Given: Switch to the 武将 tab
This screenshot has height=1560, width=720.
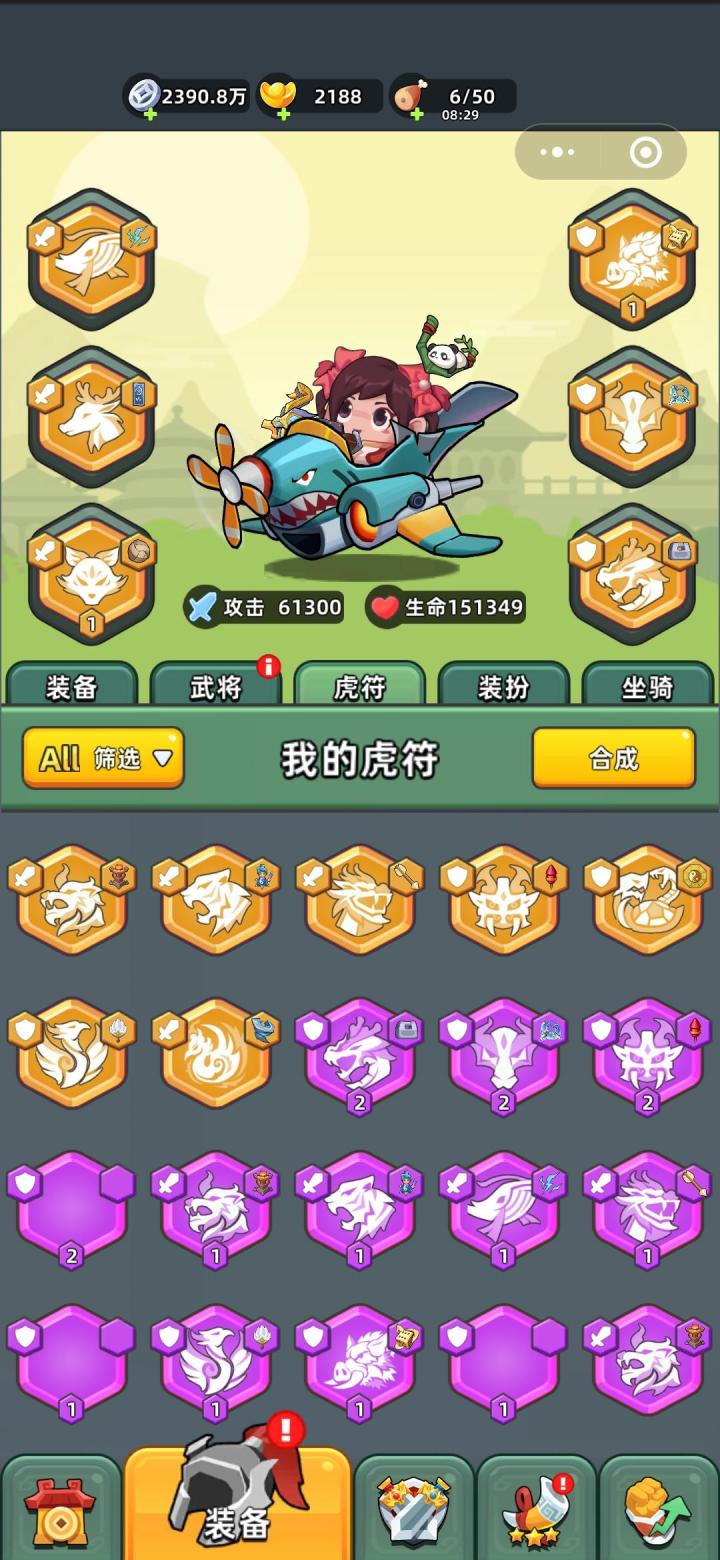Looking at the screenshot, I should [216, 685].
